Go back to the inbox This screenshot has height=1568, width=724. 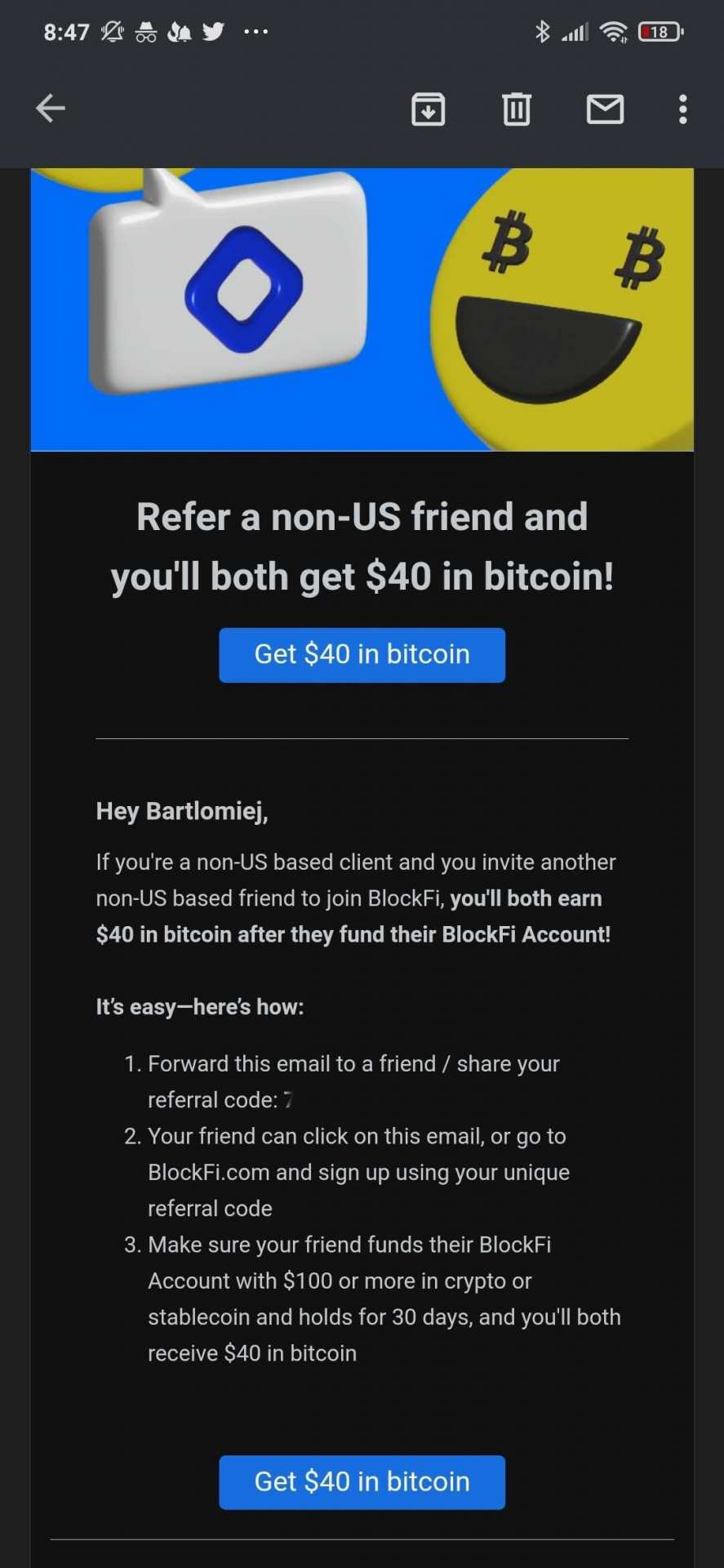[51, 108]
